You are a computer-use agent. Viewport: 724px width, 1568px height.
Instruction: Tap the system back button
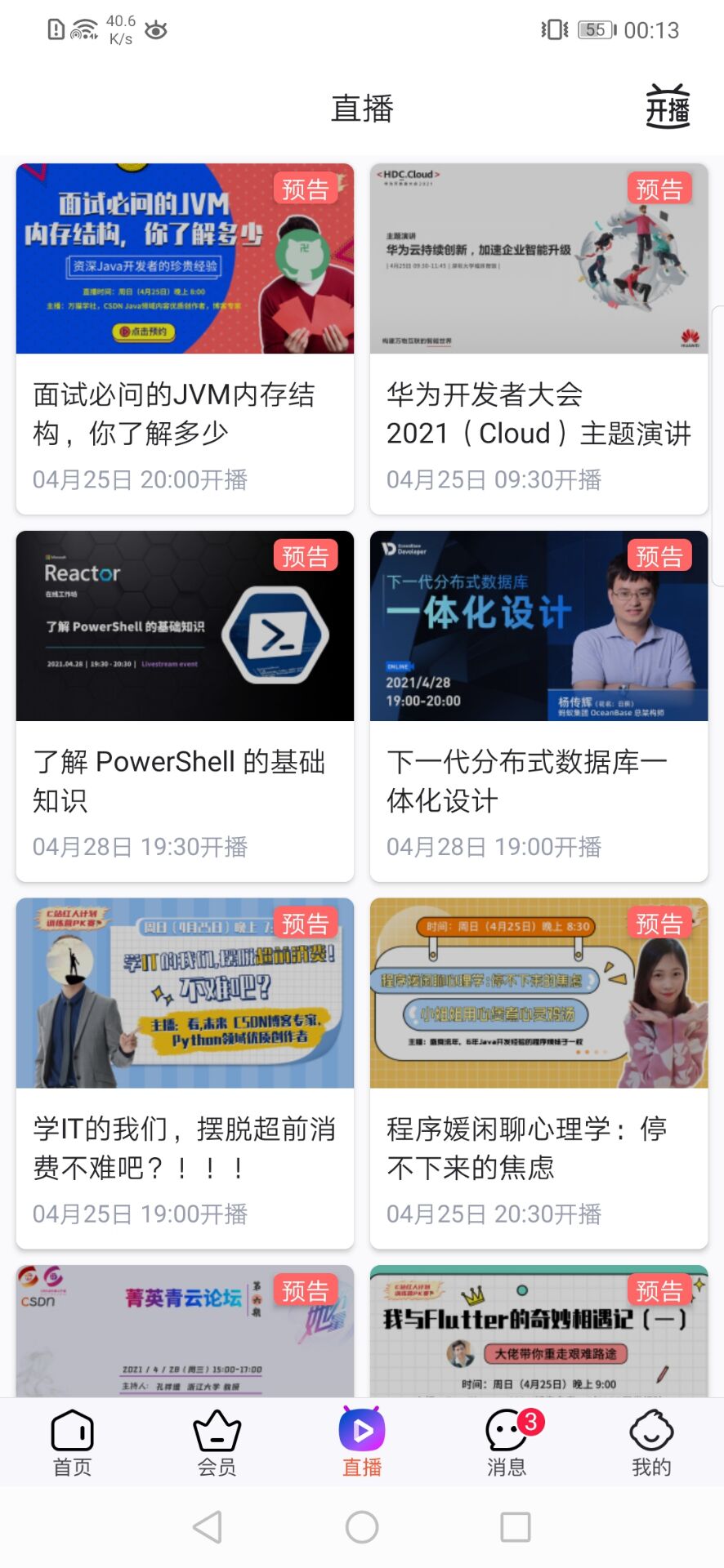click(208, 1526)
